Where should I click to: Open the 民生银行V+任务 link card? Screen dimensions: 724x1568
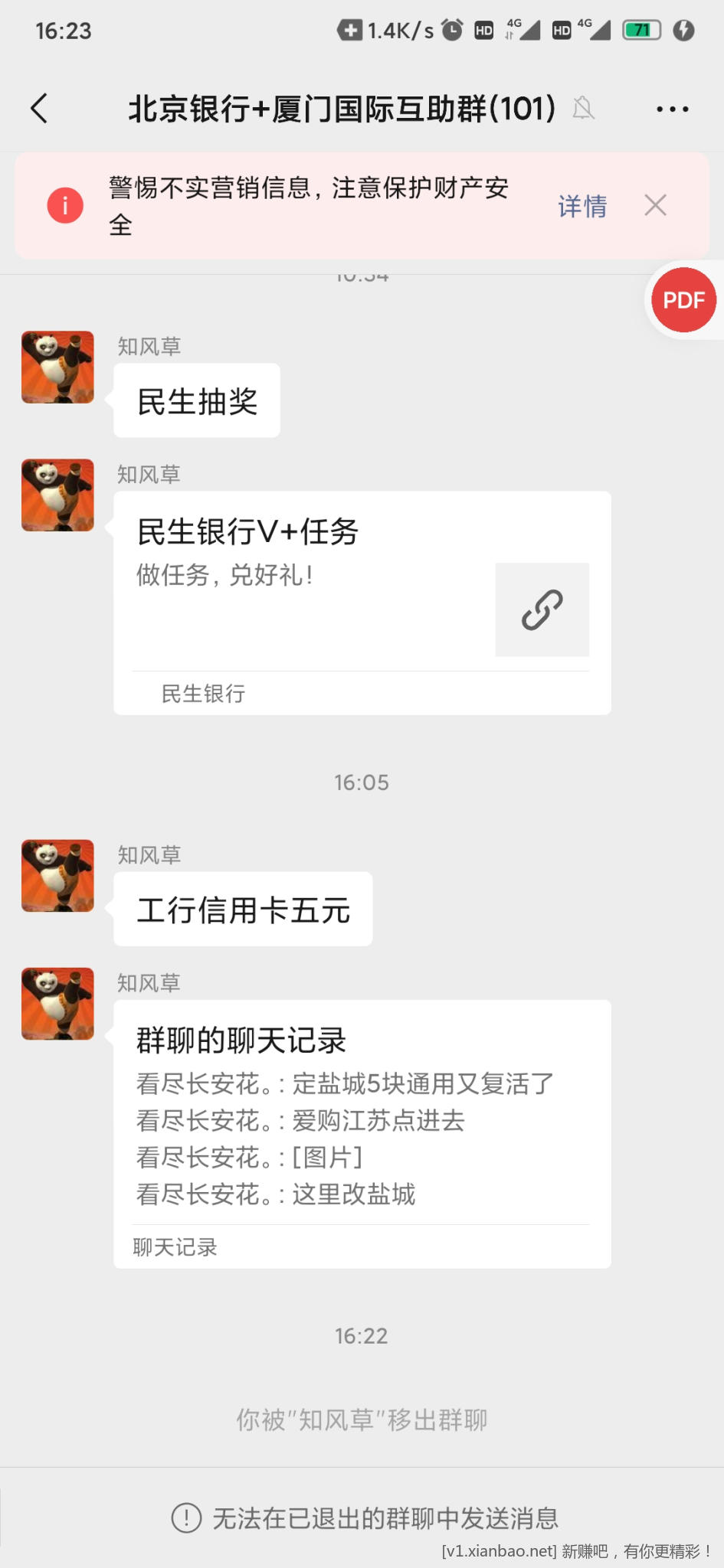(362, 603)
